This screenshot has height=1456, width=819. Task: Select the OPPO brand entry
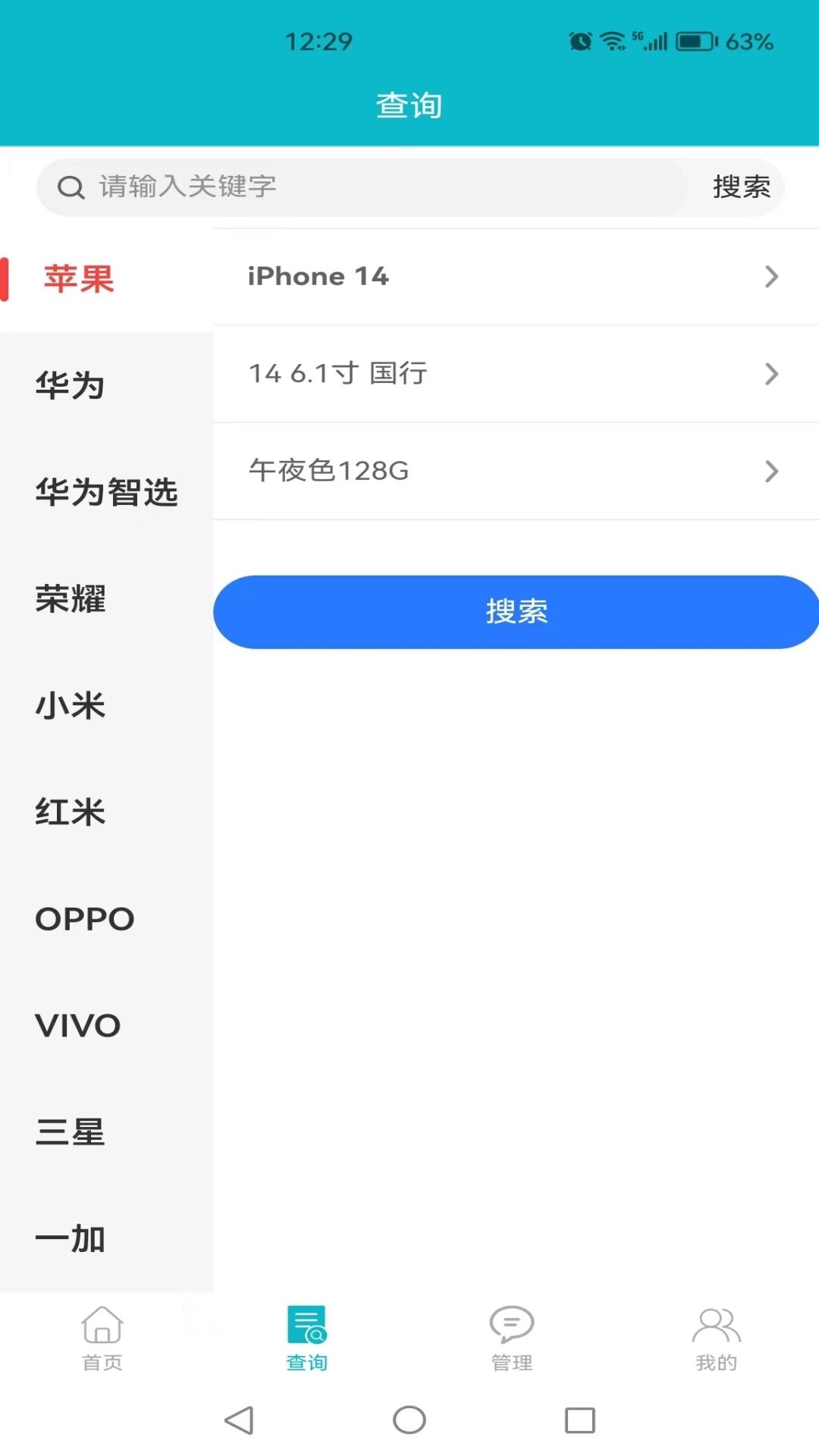(84, 918)
